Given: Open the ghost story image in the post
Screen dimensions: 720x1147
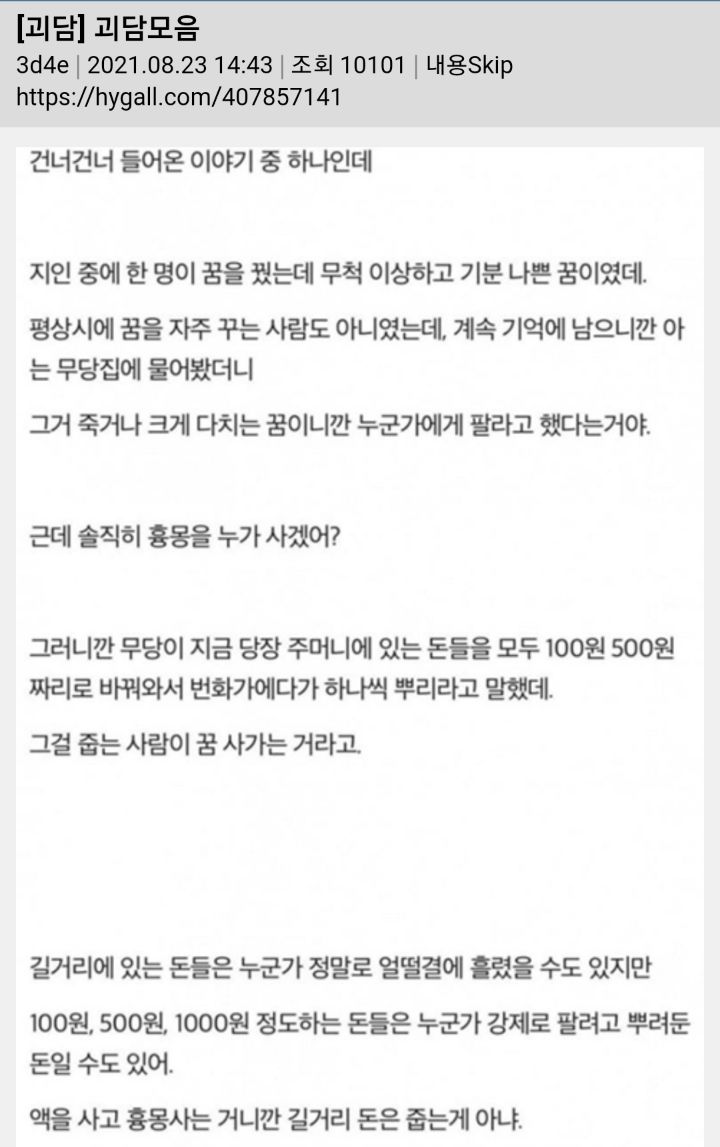Looking at the screenshot, I should pyautogui.click(x=360, y=640).
